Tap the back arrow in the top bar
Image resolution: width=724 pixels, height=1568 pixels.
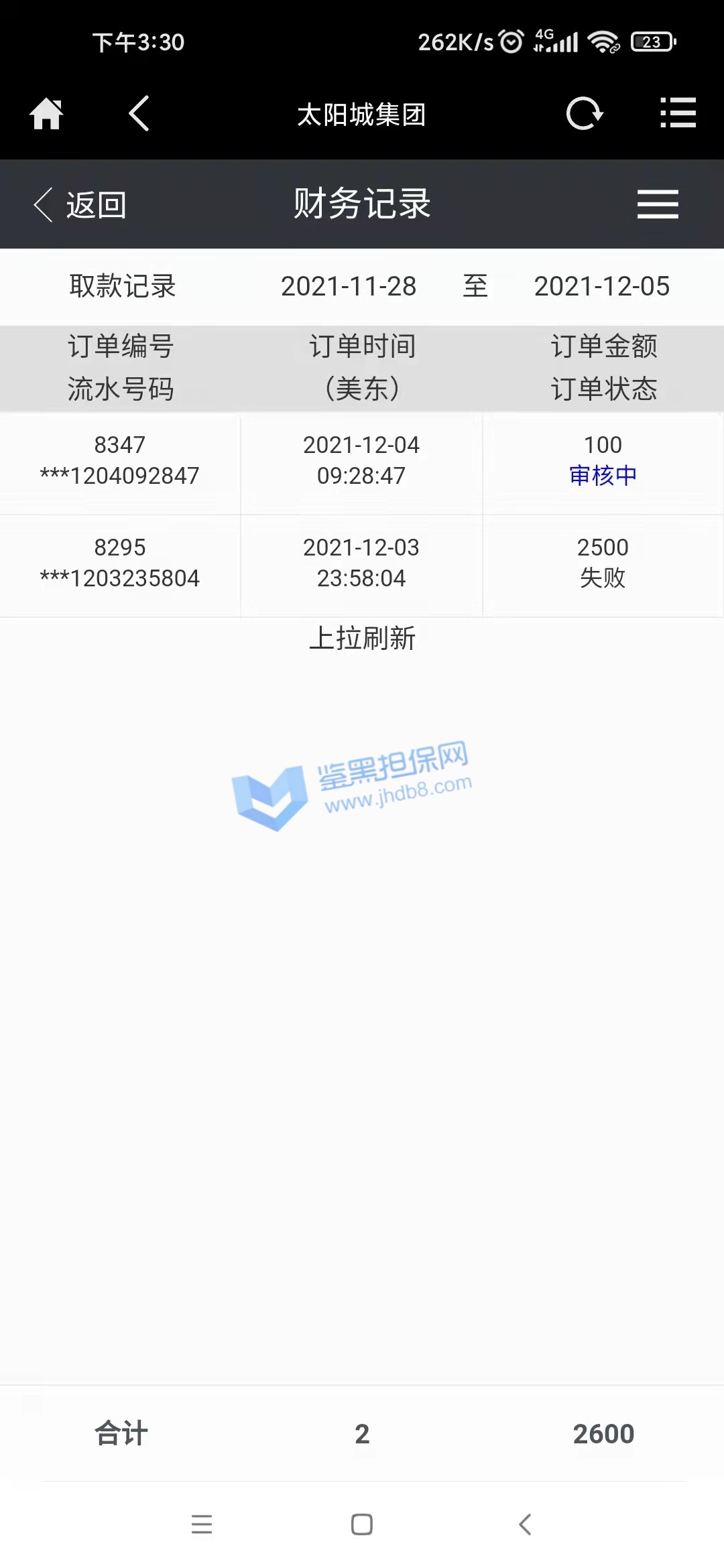[139, 113]
